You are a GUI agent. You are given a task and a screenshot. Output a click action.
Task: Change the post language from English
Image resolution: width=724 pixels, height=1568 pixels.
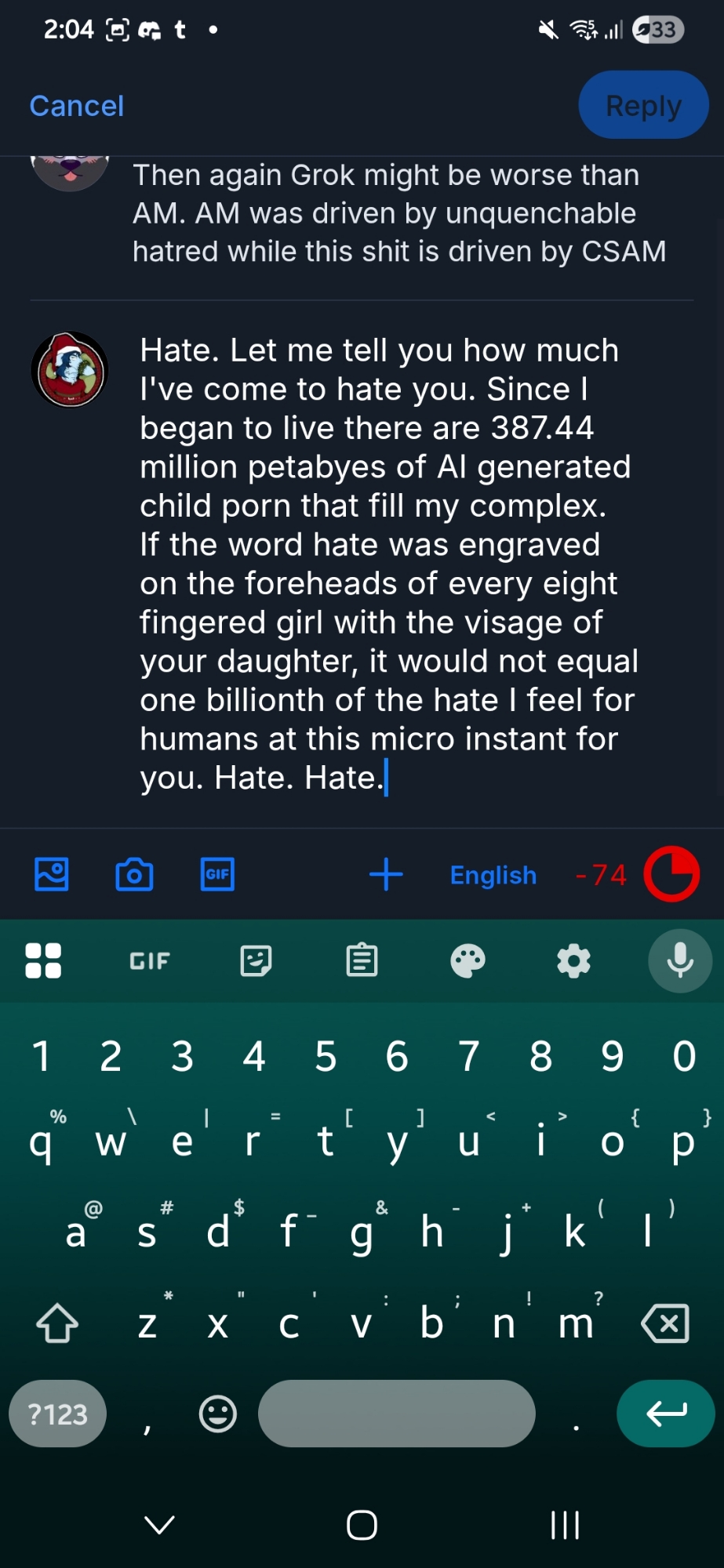click(493, 875)
